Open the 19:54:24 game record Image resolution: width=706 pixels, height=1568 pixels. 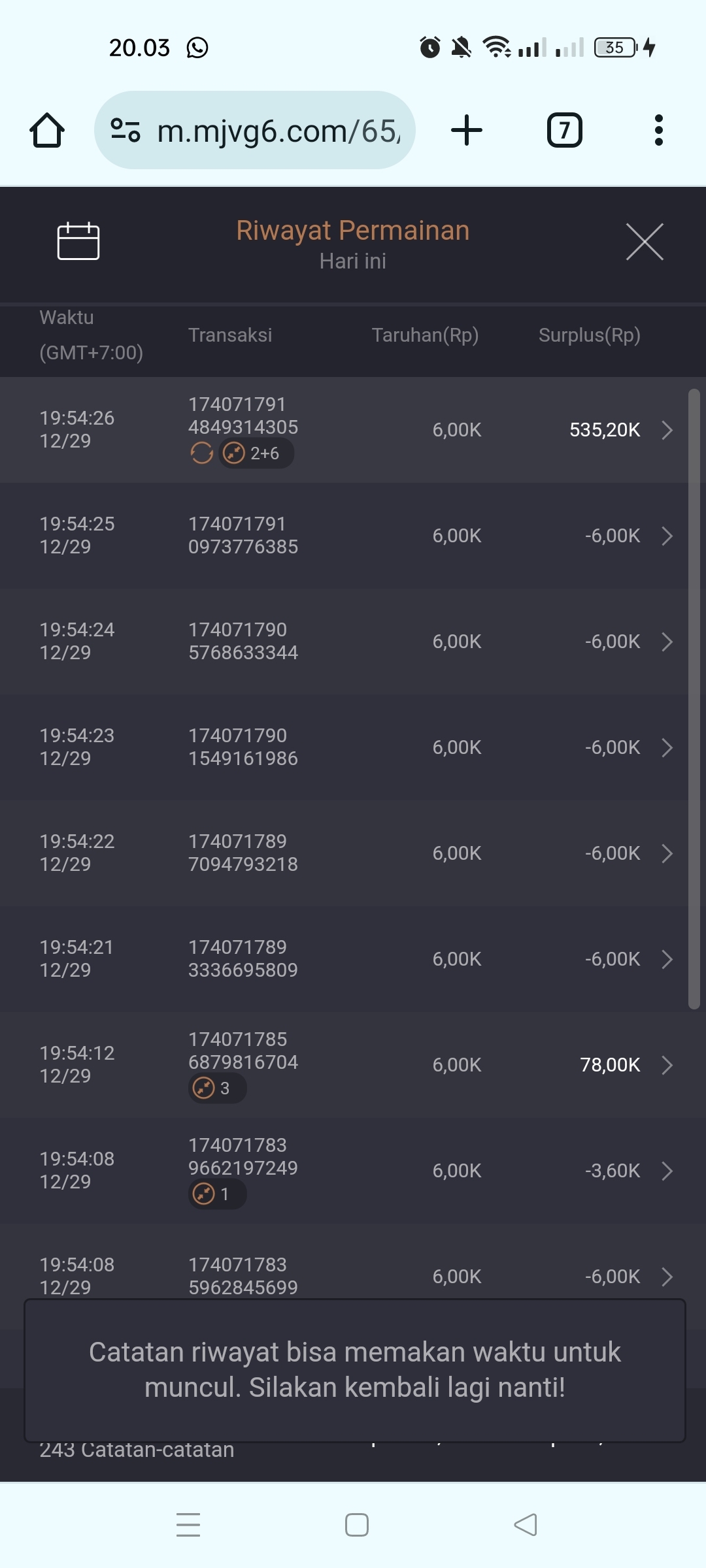coord(353,642)
